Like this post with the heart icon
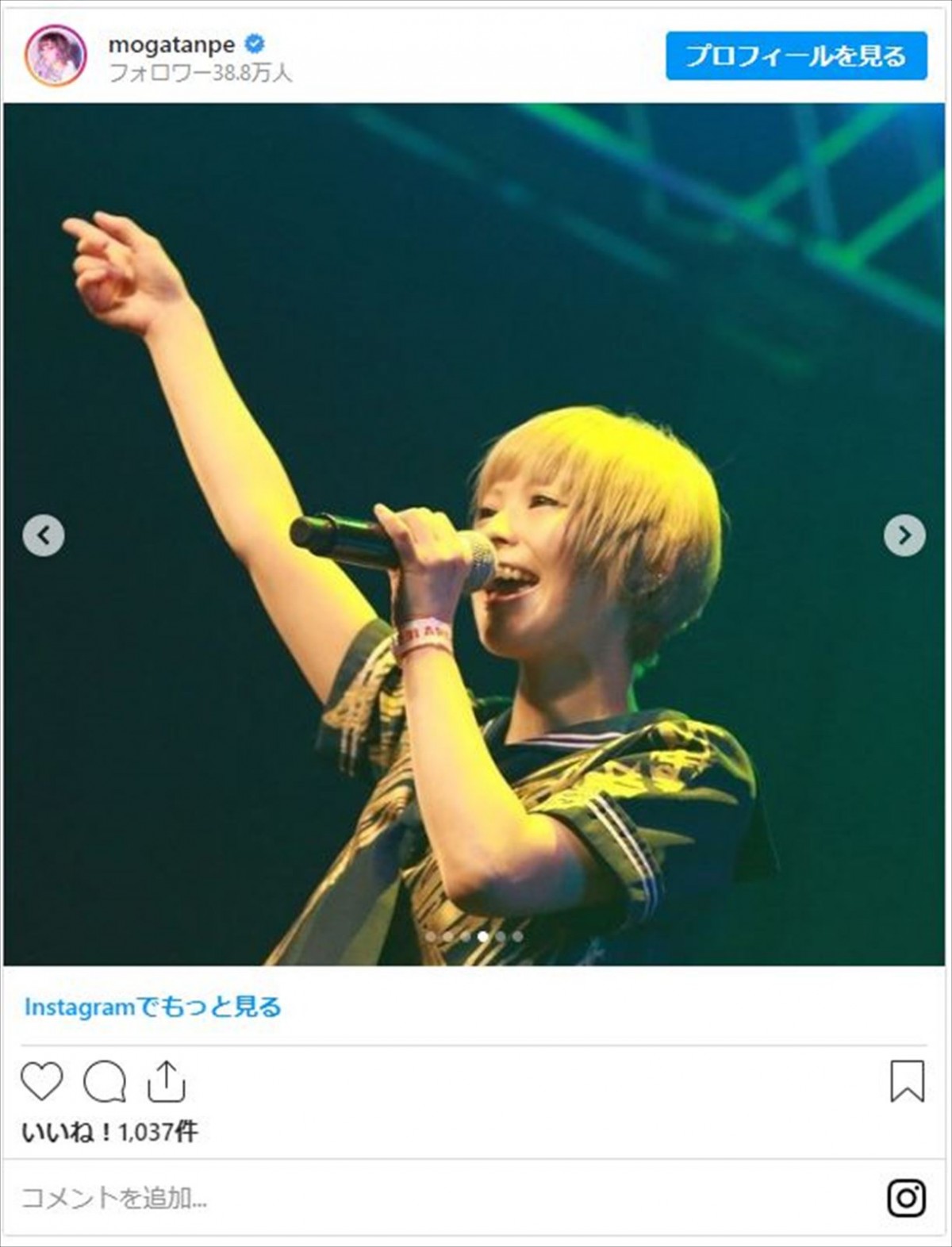 click(x=41, y=1081)
